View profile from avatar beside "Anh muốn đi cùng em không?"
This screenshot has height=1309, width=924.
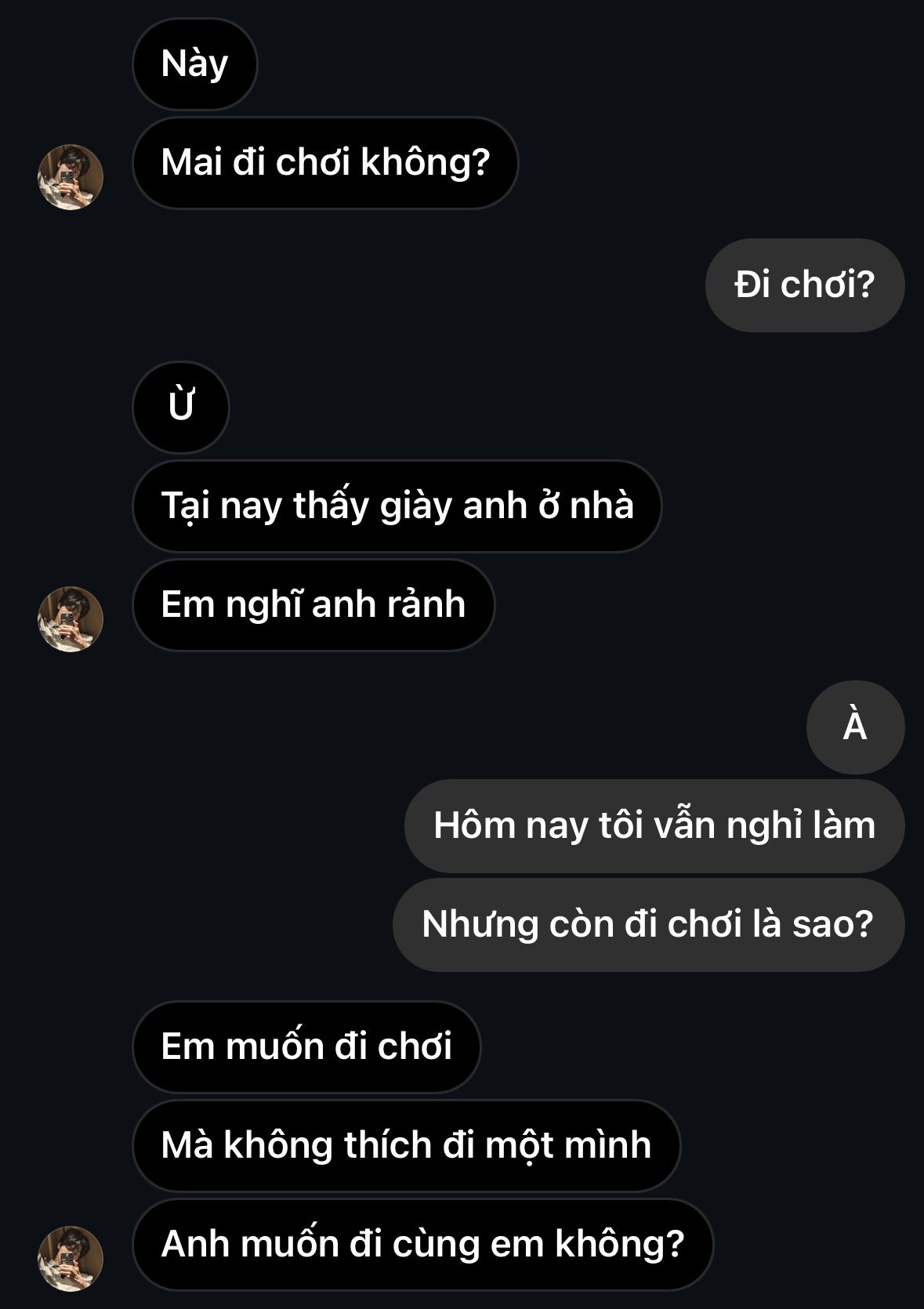[71, 1258]
